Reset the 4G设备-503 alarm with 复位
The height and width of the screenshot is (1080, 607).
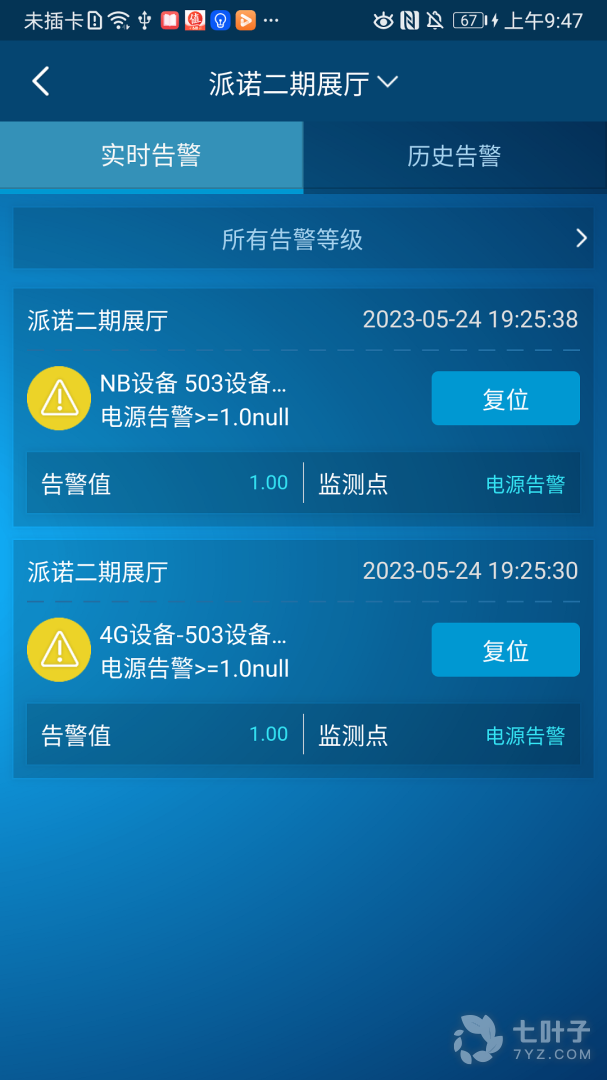tap(505, 650)
